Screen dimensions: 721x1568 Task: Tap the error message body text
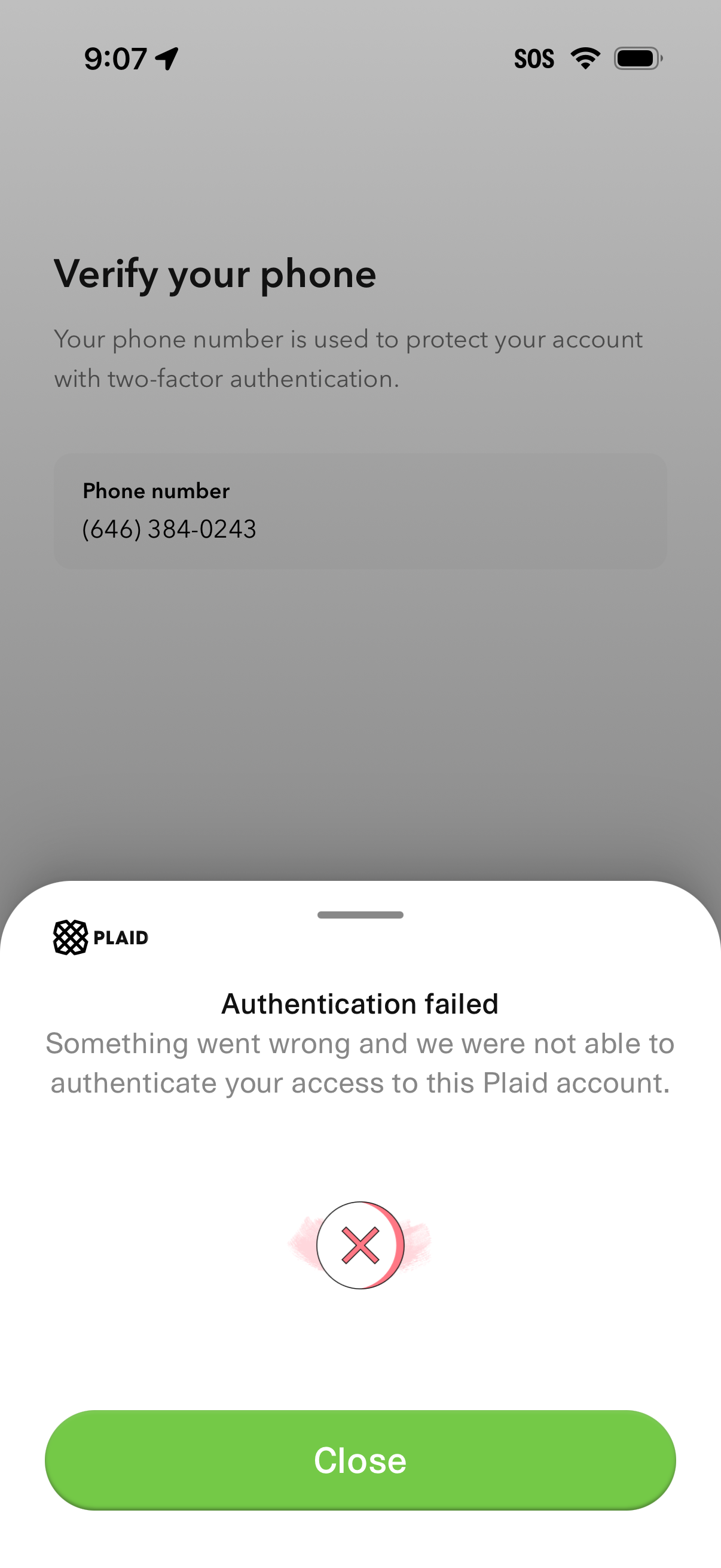(360, 1062)
